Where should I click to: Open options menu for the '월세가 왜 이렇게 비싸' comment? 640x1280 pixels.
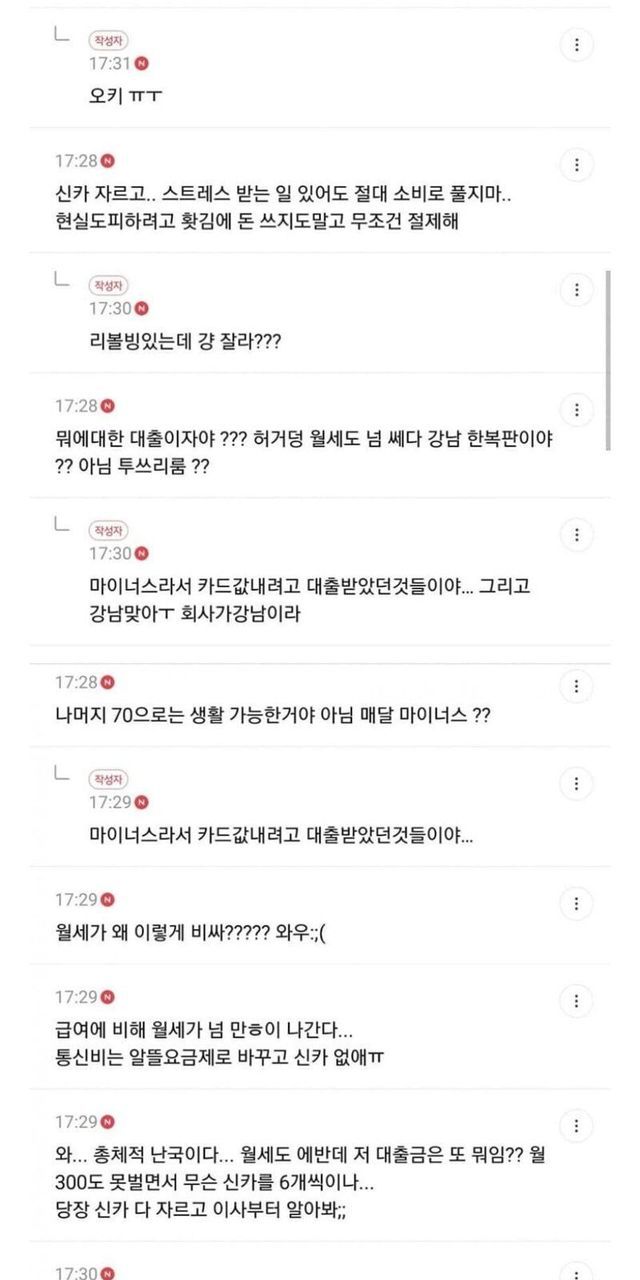[x=576, y=903]
